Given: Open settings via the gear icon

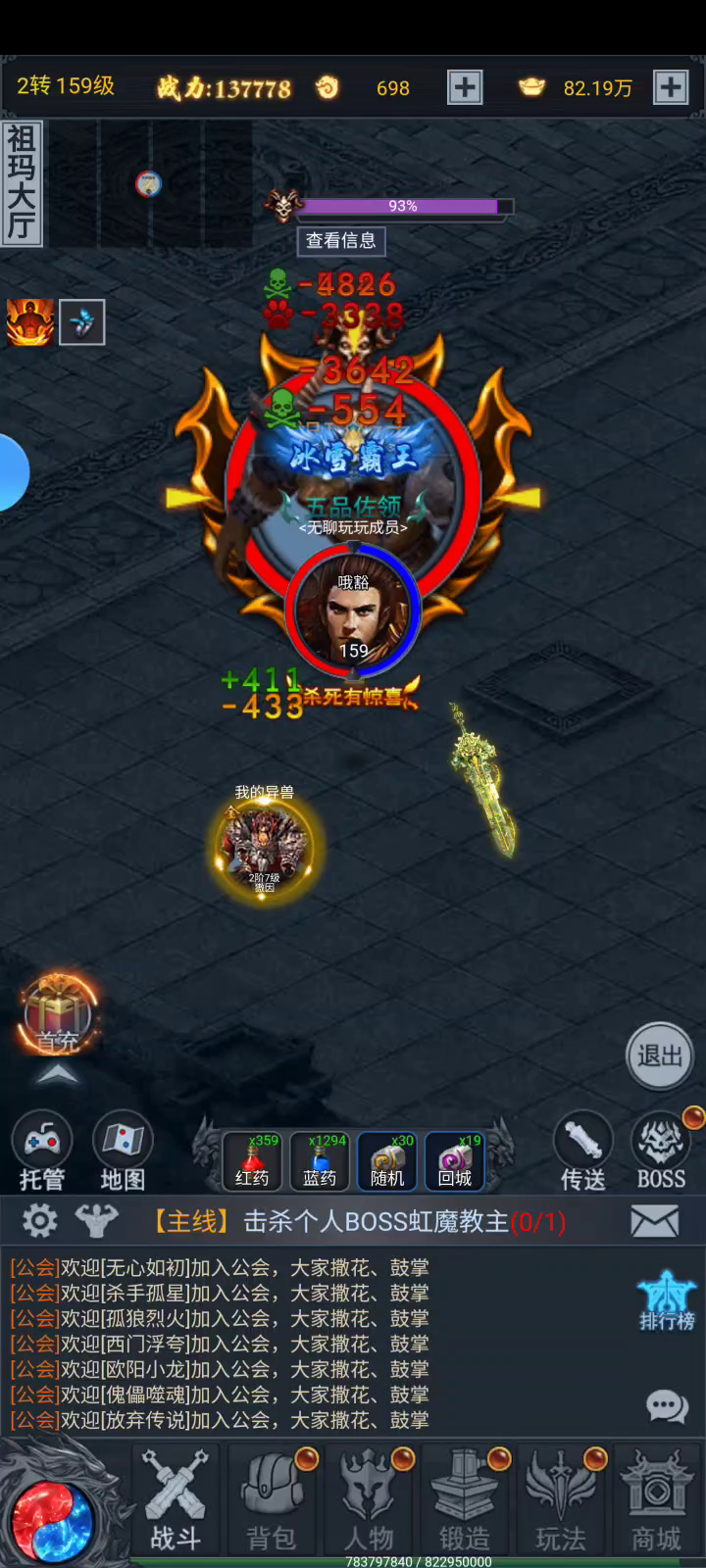Looking at the screenshot, I should (x=39, y=1221).
